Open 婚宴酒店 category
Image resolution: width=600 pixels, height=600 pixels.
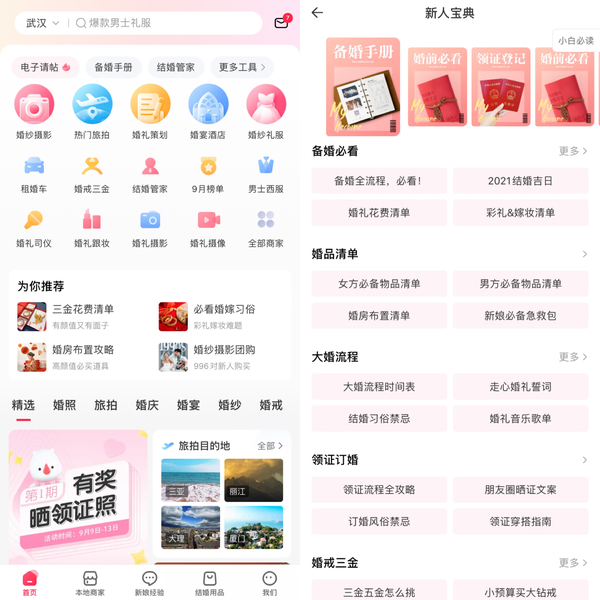(x=208, y=111)
